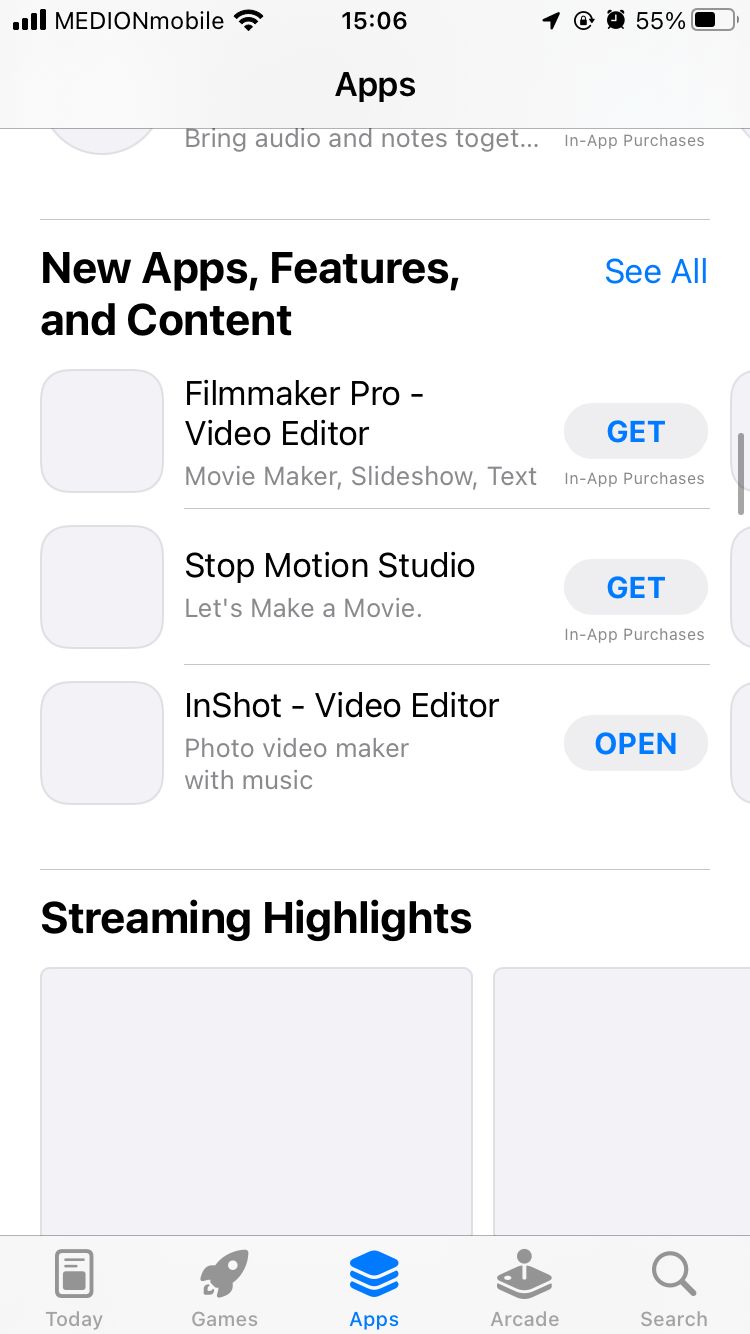Switch to the Arcade tab
This screenshot has height=1334, width=750.
[x=524, y=1290]
